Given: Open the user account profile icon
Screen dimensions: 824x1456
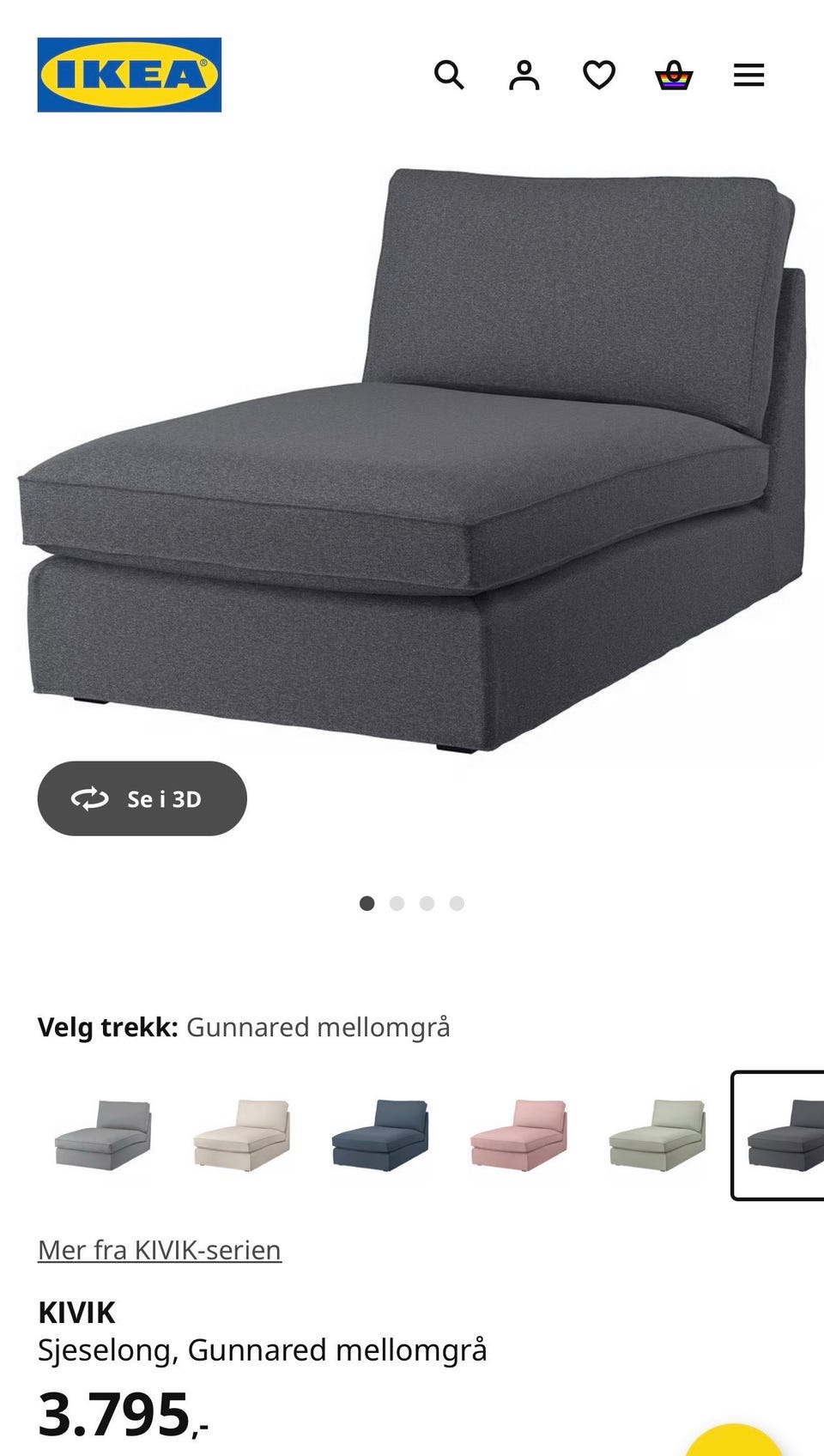Looking at the screenshot, I should click(x=524, y=76).
